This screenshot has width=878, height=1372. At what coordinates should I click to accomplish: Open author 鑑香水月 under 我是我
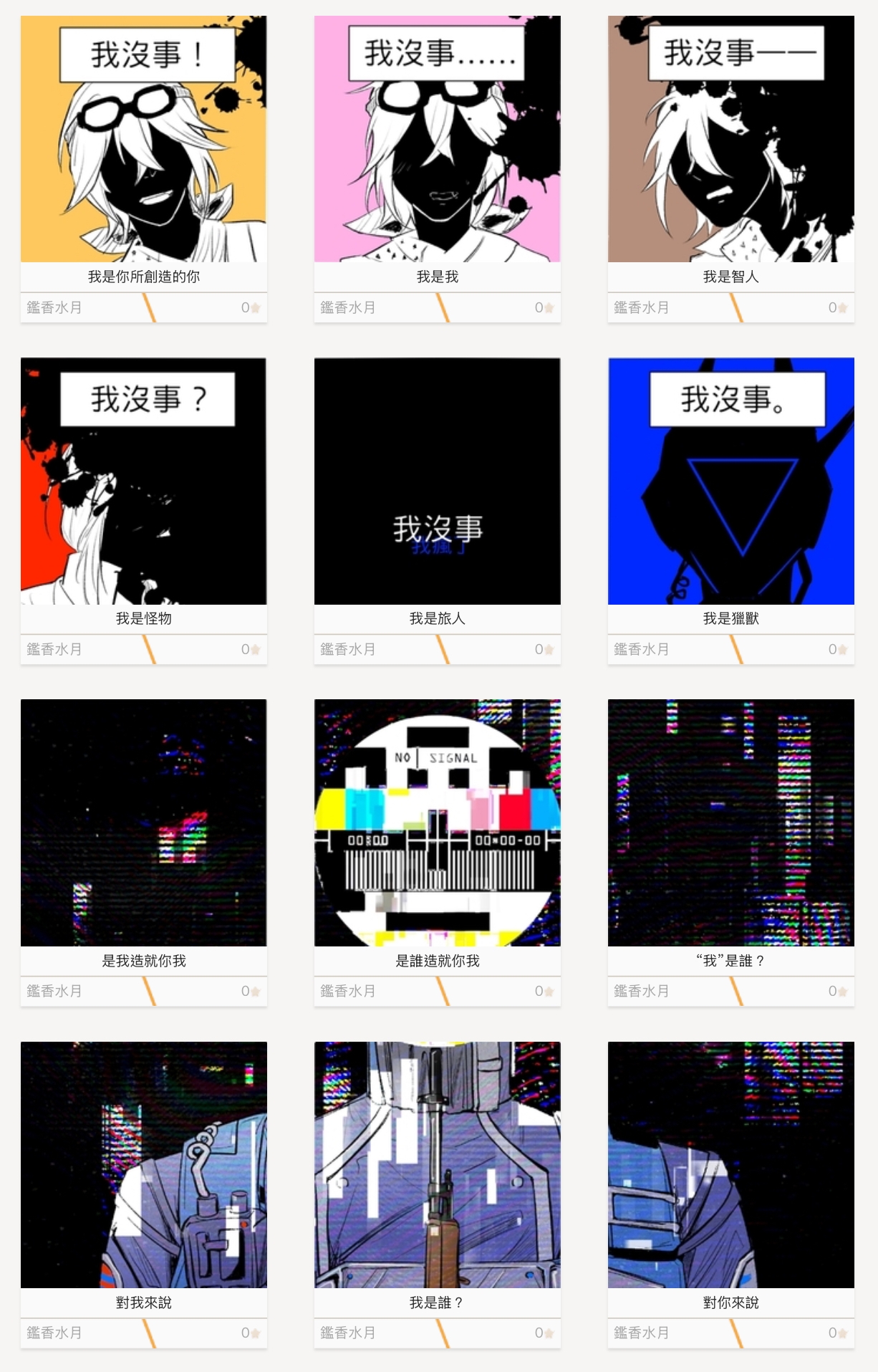348,307
